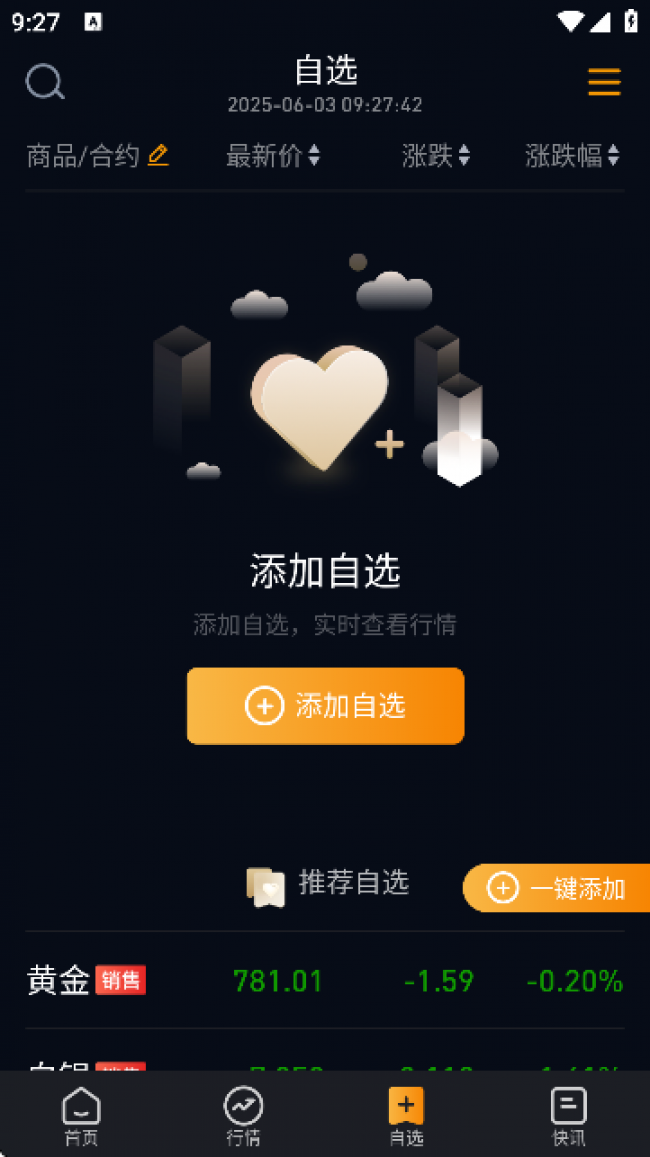
Task: Go to the 快讯 tab
Action: (x=568, y=1116)
